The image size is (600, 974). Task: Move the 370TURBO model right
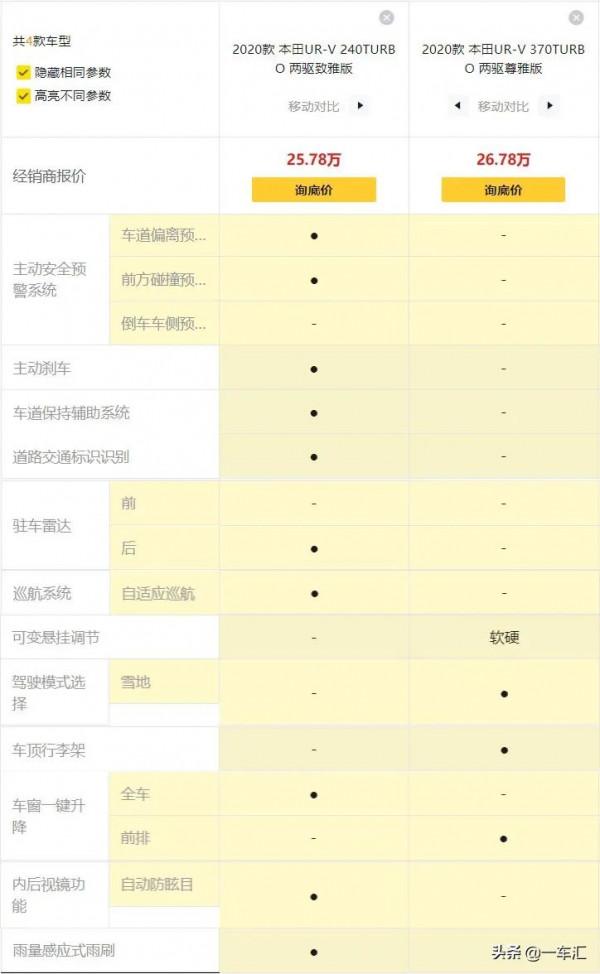(x=549, y=106)
